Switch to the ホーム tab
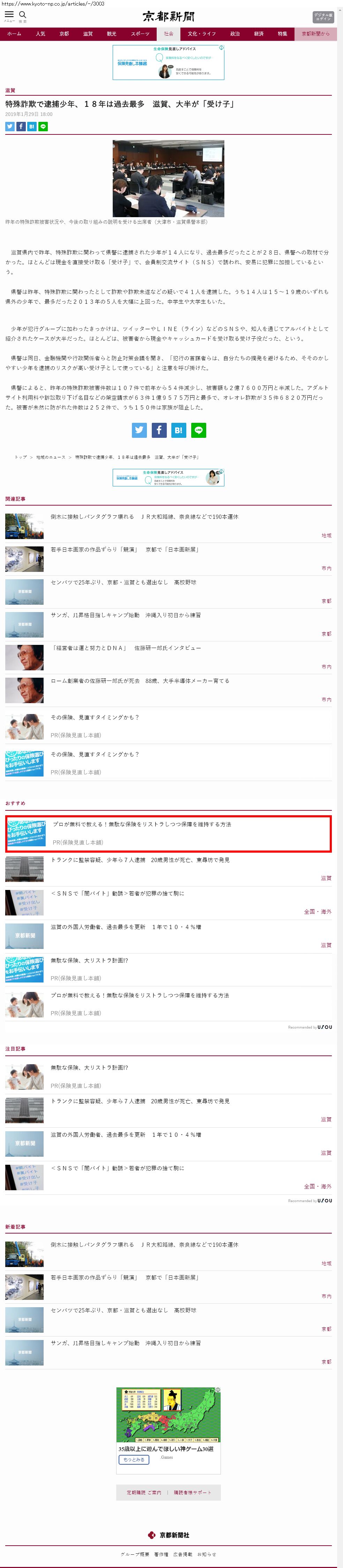The height and width of the screenshot is (1568, 343). (14, 34)
